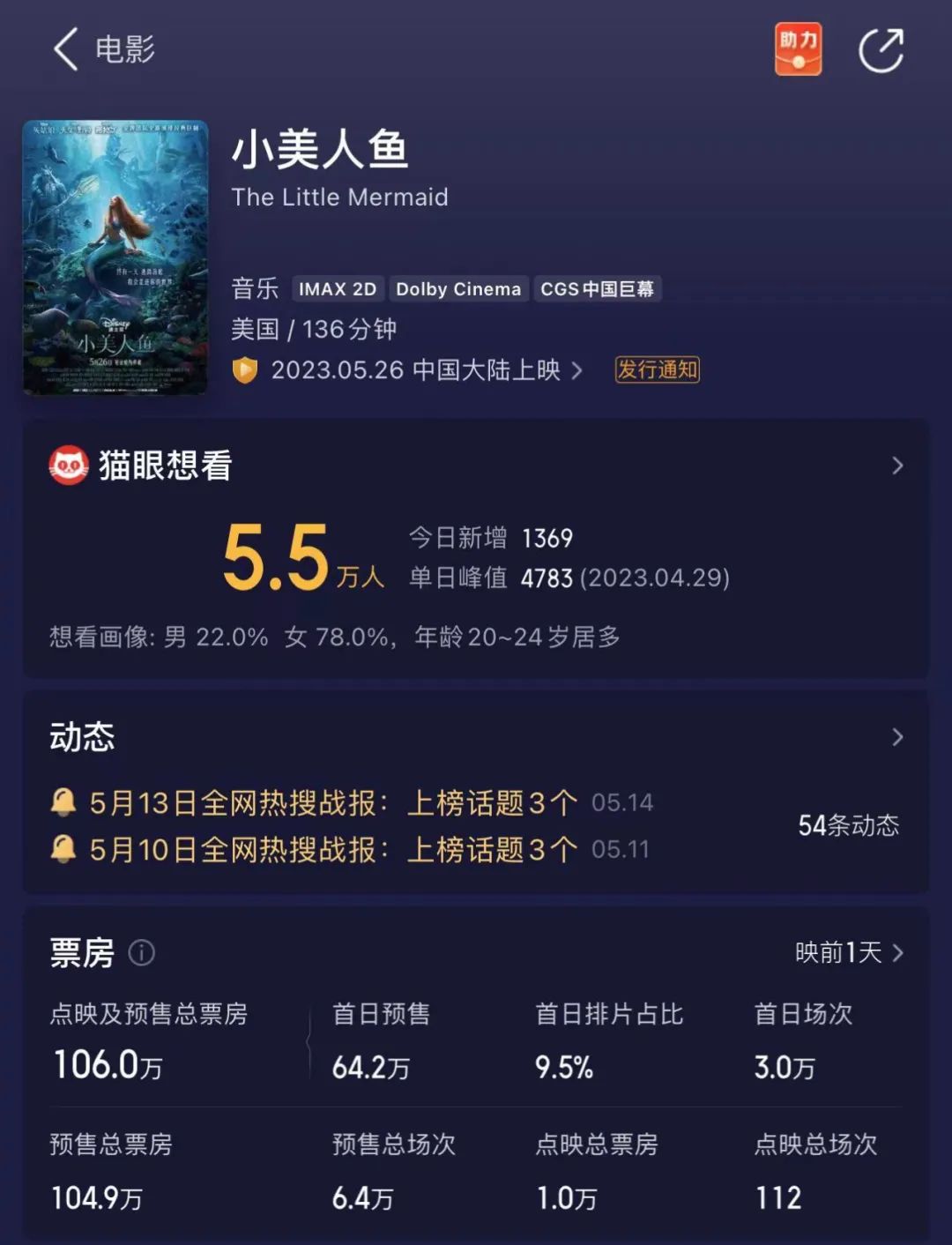Read the 5月13日全网热搜战报 update

pyautogui.click(x=333, y=802)
